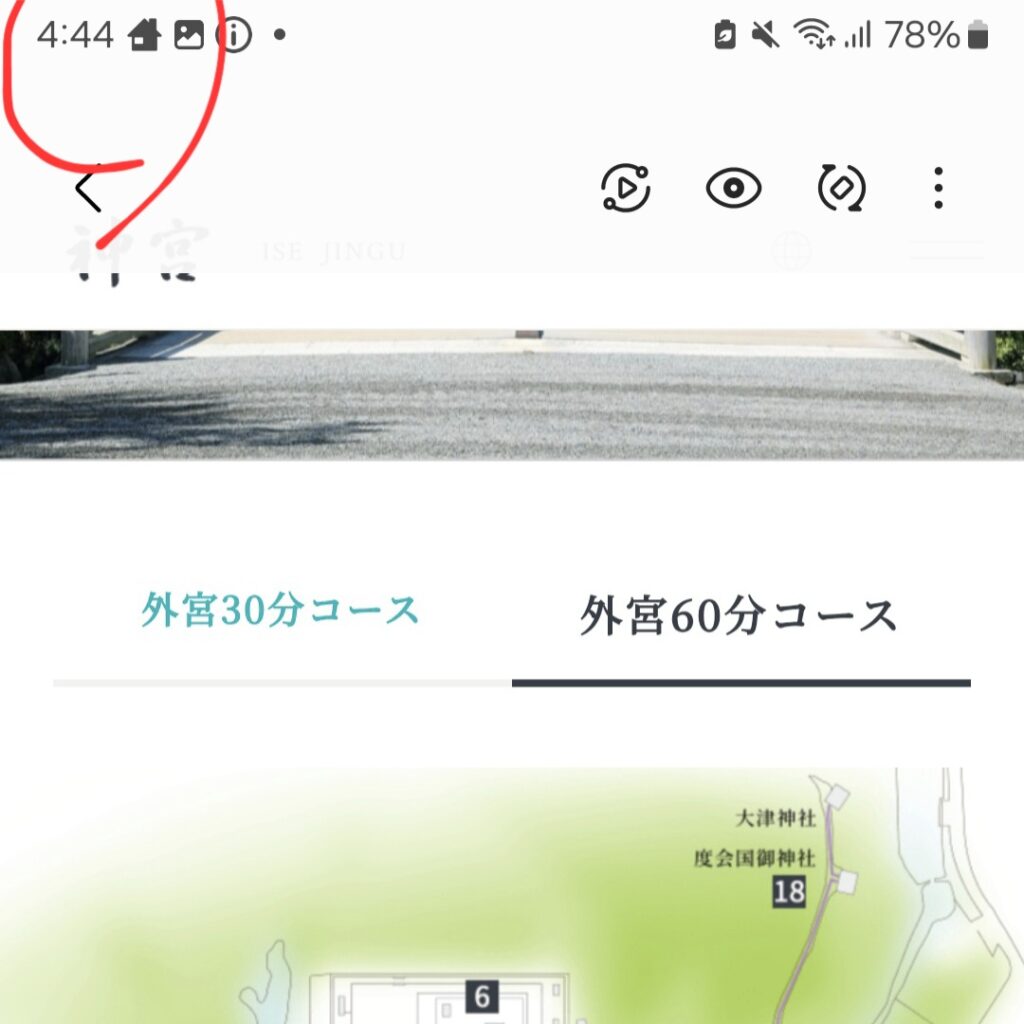Screen dimensions: 1024x1024
Task: Open the three-dot overflow menu
Action: click(937, 188)
